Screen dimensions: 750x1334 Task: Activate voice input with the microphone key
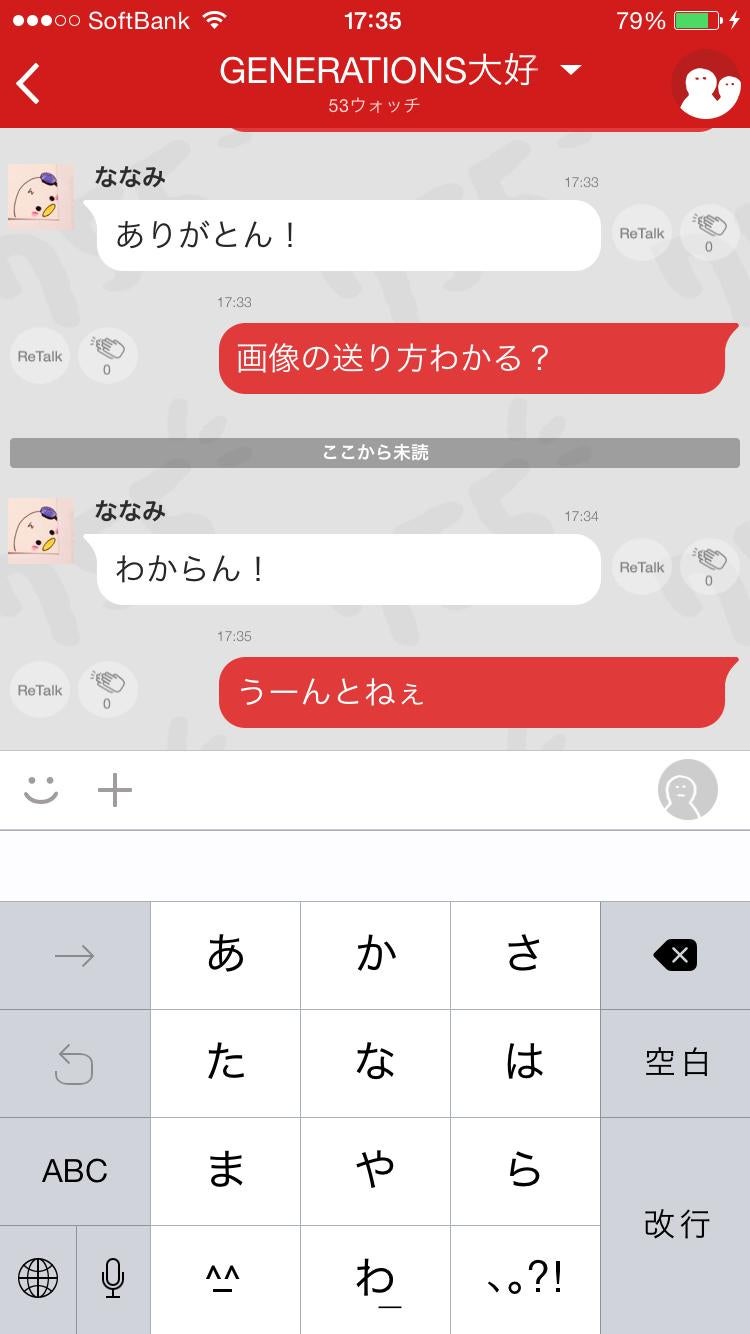click(112, 1279)
